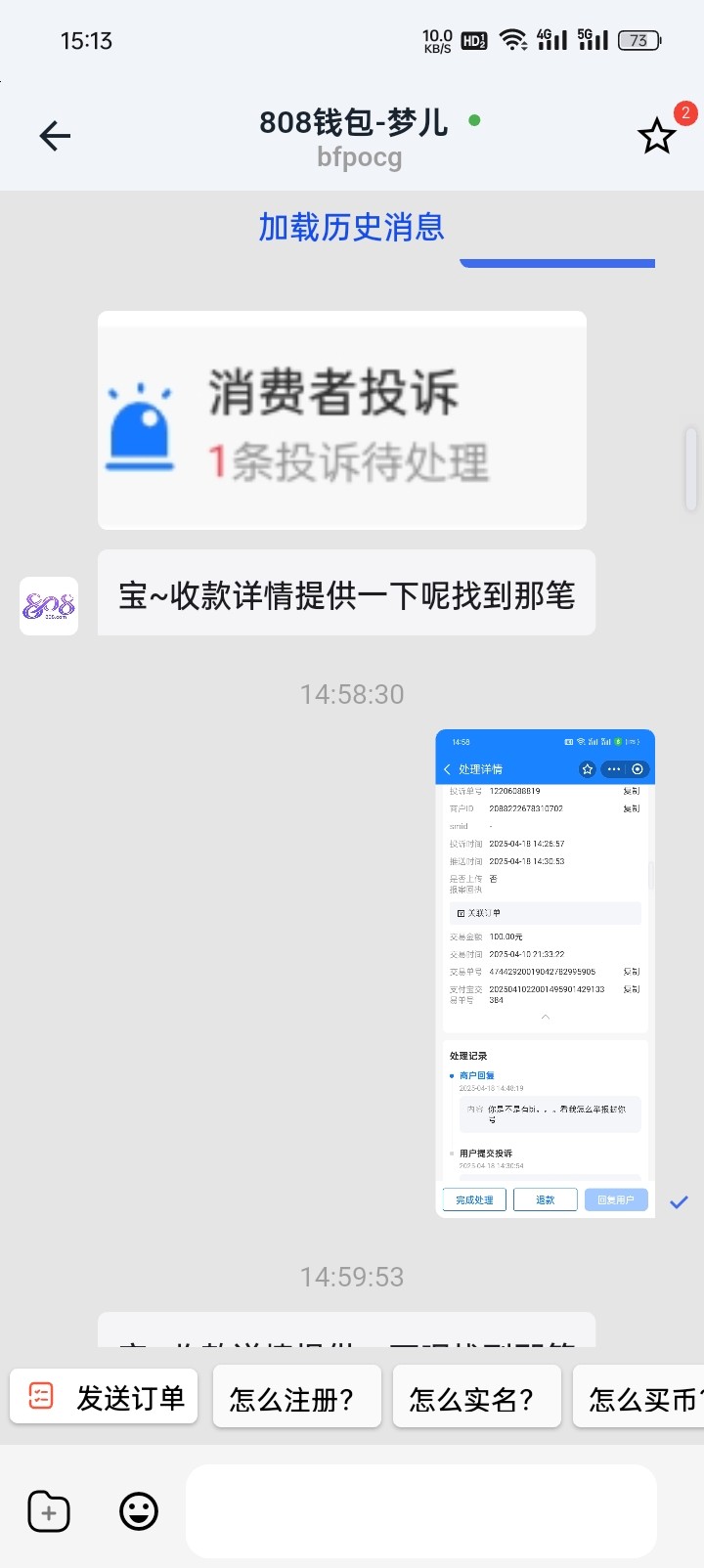Screen dimensions: 704x1568
Task: Go back using the top-left arrow
Action: click(55, 136)
